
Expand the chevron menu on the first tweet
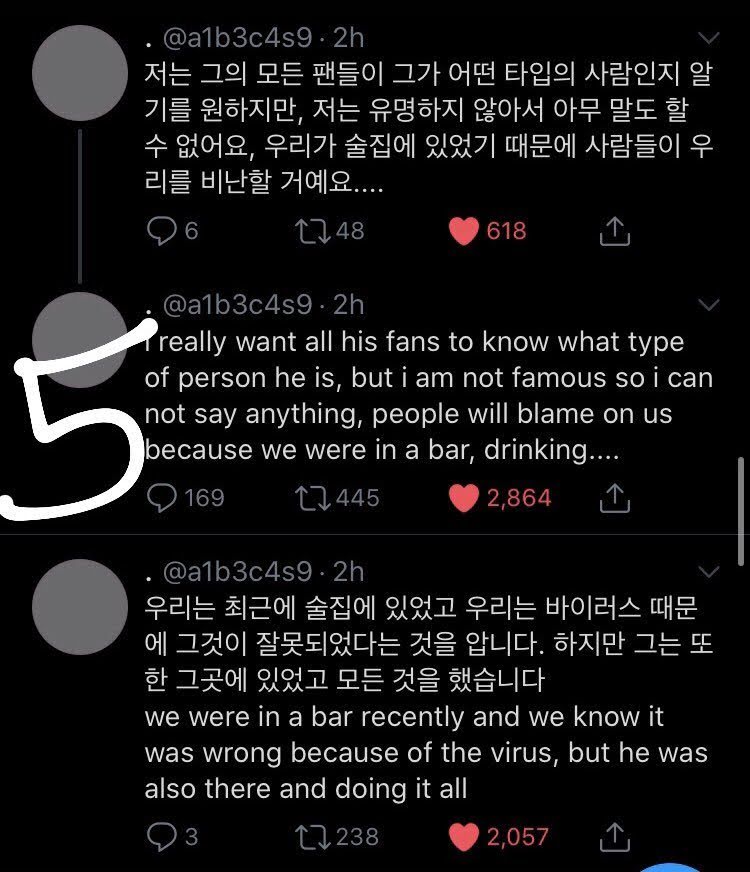coord(708,38)
